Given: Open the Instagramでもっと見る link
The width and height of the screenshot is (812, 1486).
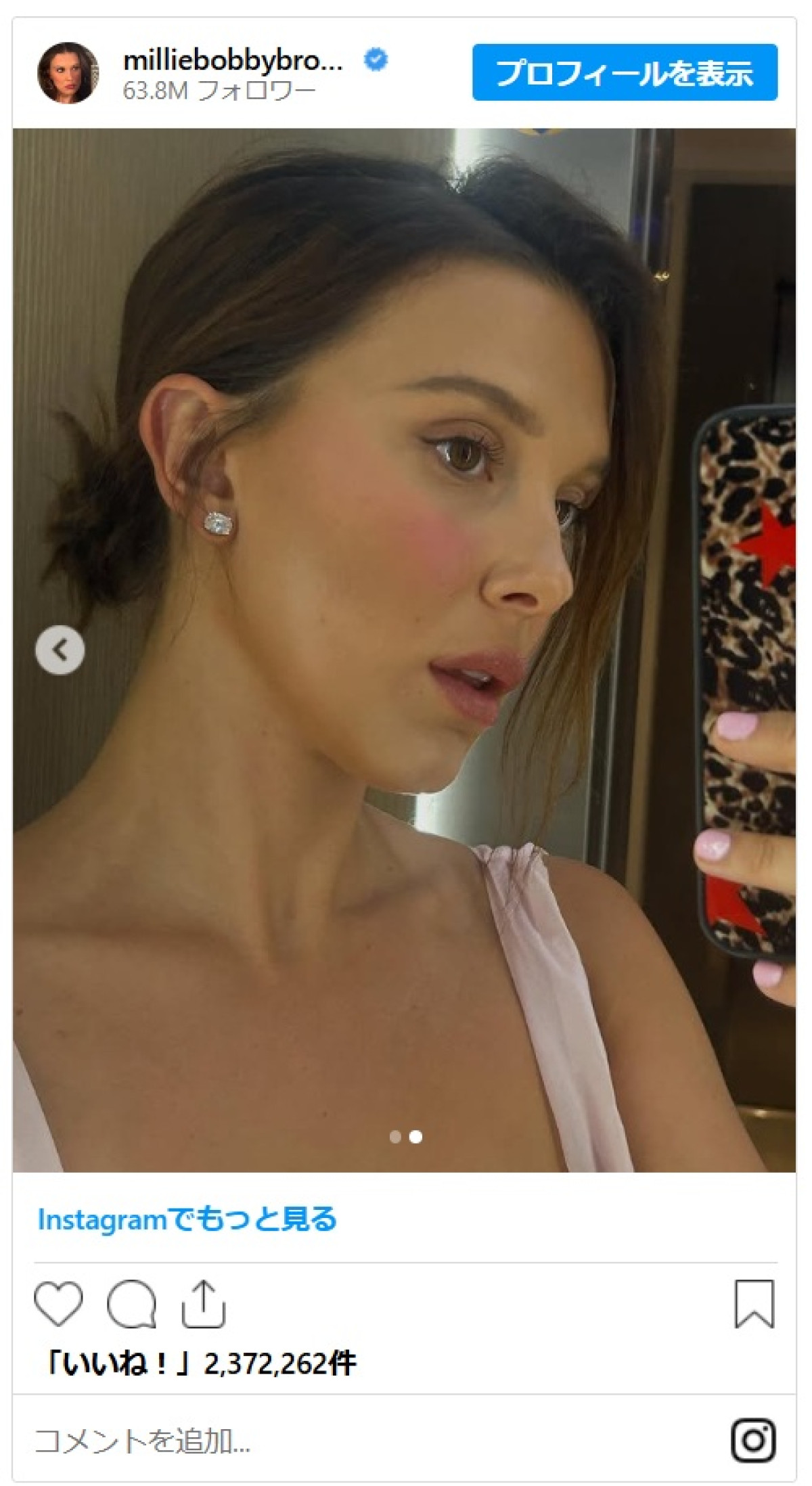Looking at the screenshot, I should [187, 1219].
